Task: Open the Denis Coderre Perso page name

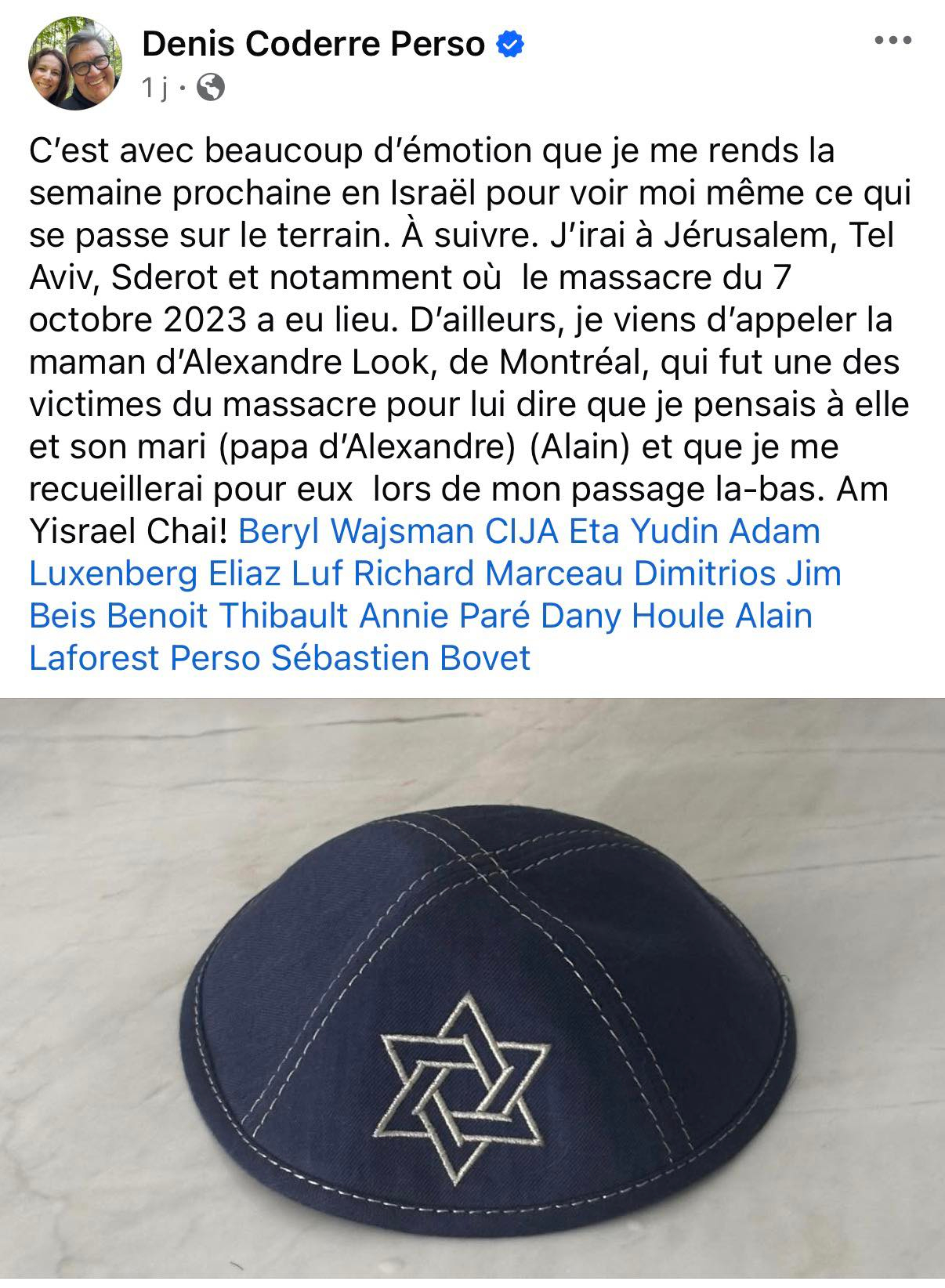Action: tap(313, 45)
